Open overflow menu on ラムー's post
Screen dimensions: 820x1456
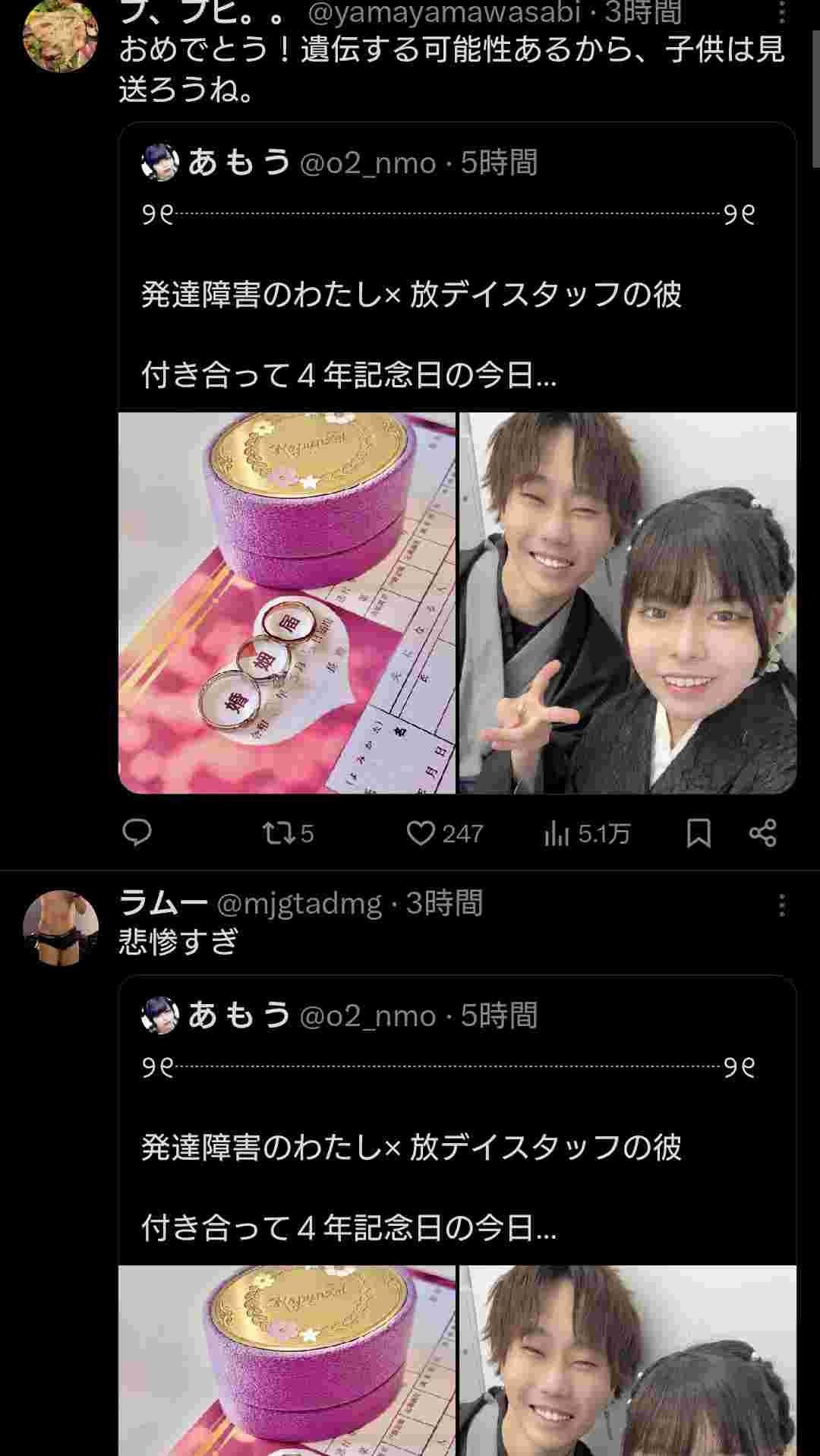[781, 905]
